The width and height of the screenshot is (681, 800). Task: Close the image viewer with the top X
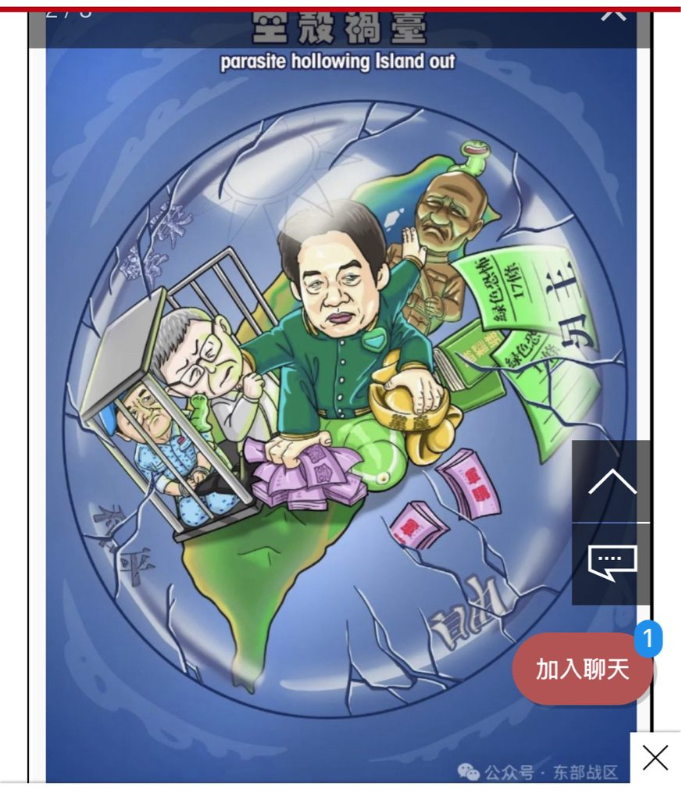tap(613, 12)
